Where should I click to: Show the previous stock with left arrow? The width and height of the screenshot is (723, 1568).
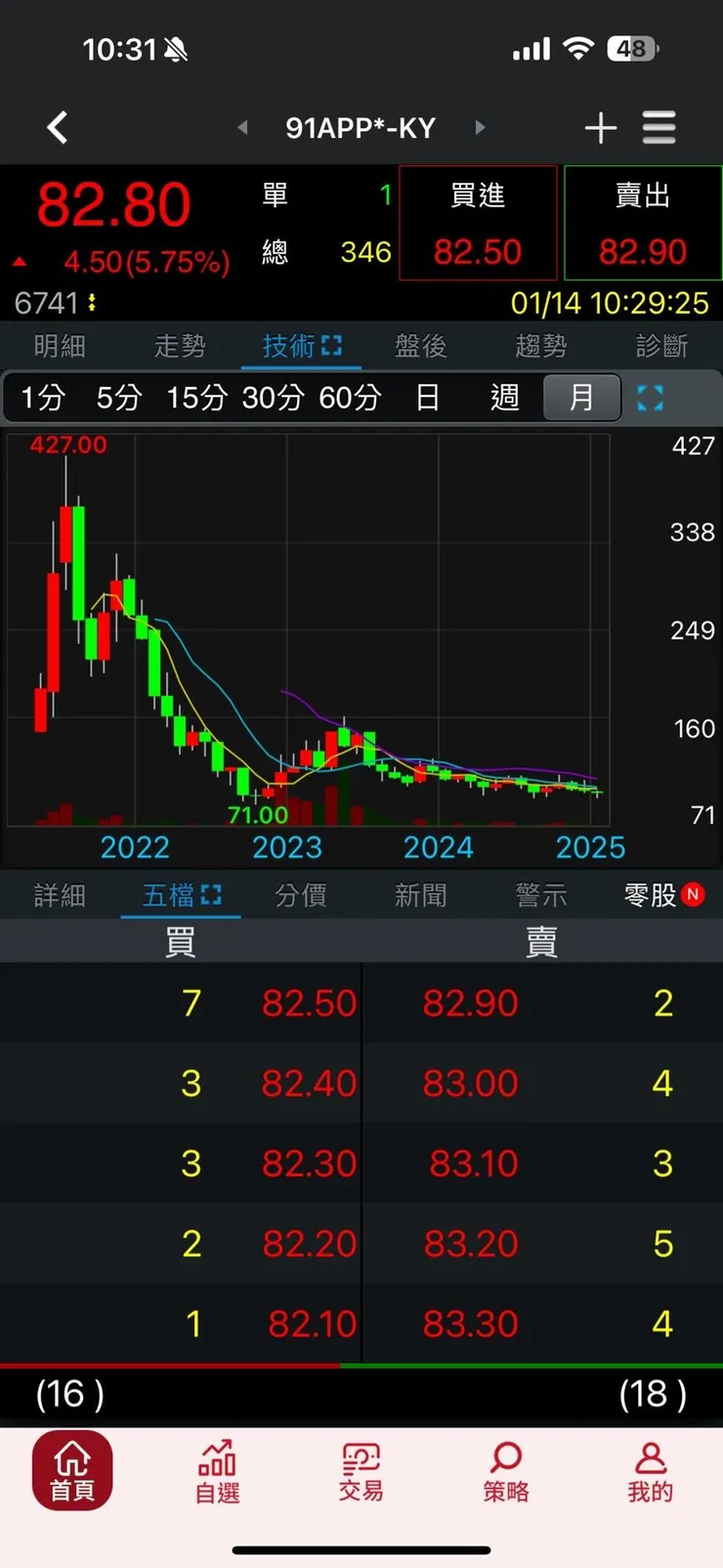(242, 127)
